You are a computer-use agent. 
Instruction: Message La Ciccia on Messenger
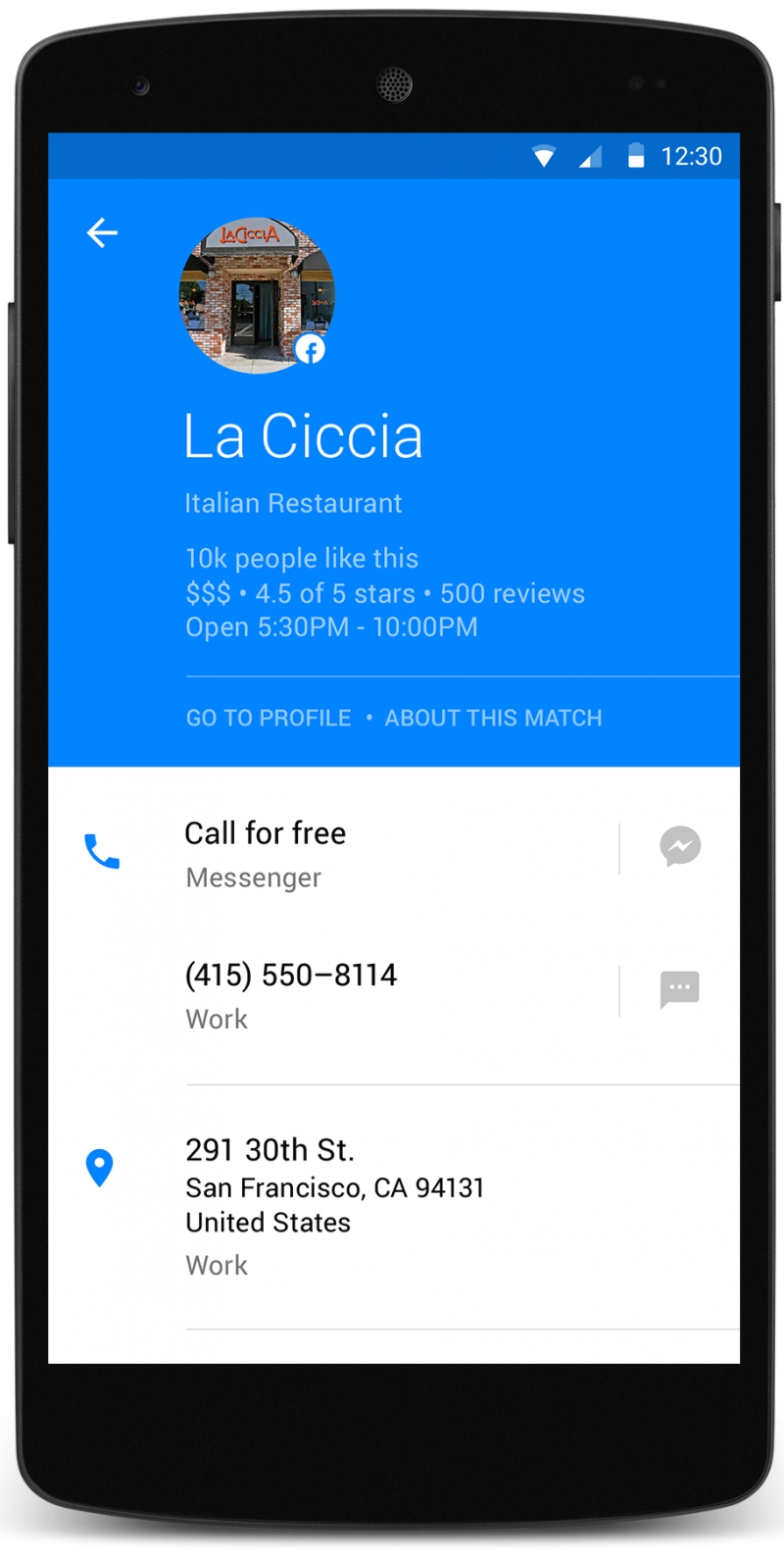(680, 846)
